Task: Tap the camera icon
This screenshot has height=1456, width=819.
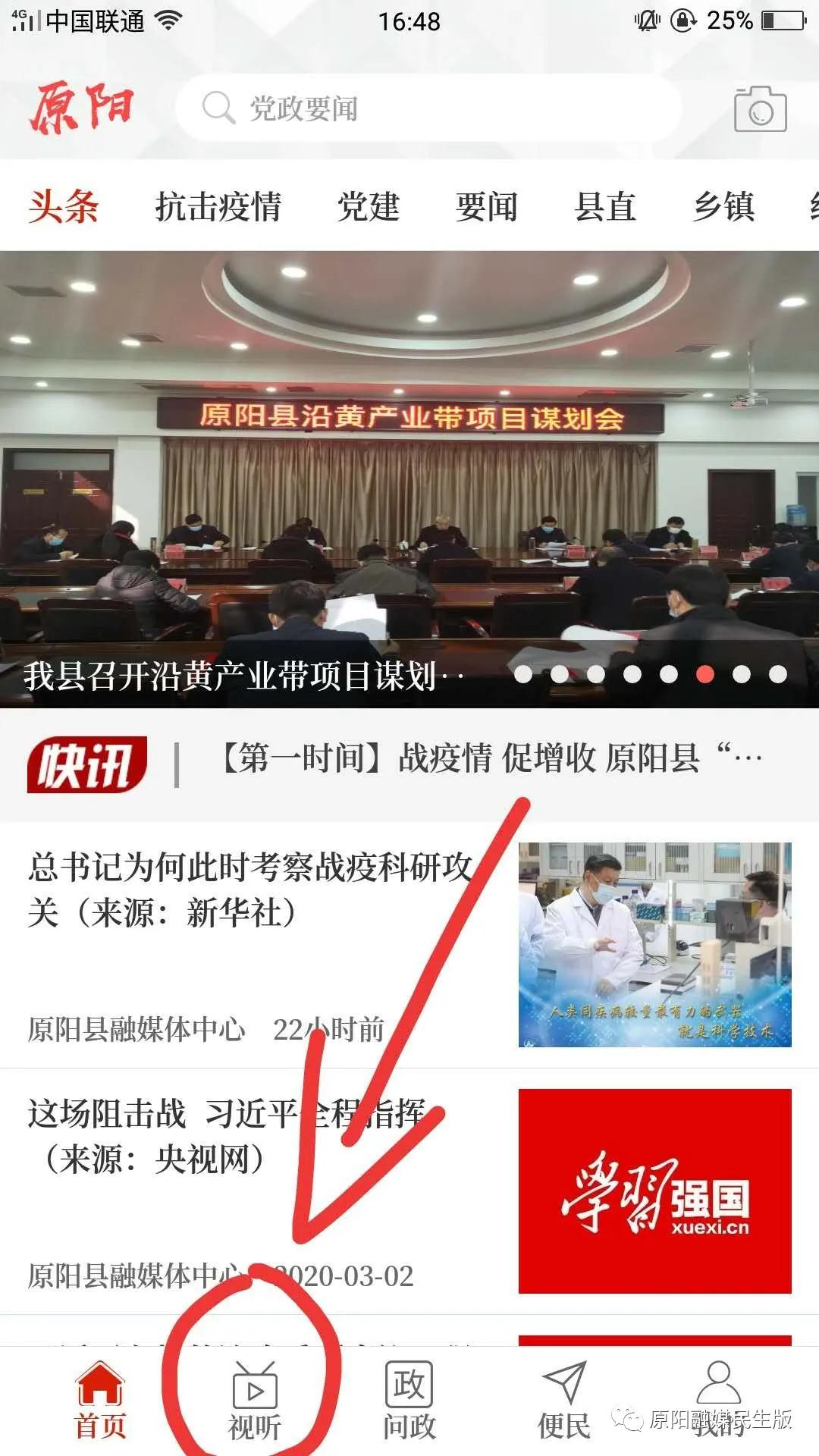Action: pos(760,109)
